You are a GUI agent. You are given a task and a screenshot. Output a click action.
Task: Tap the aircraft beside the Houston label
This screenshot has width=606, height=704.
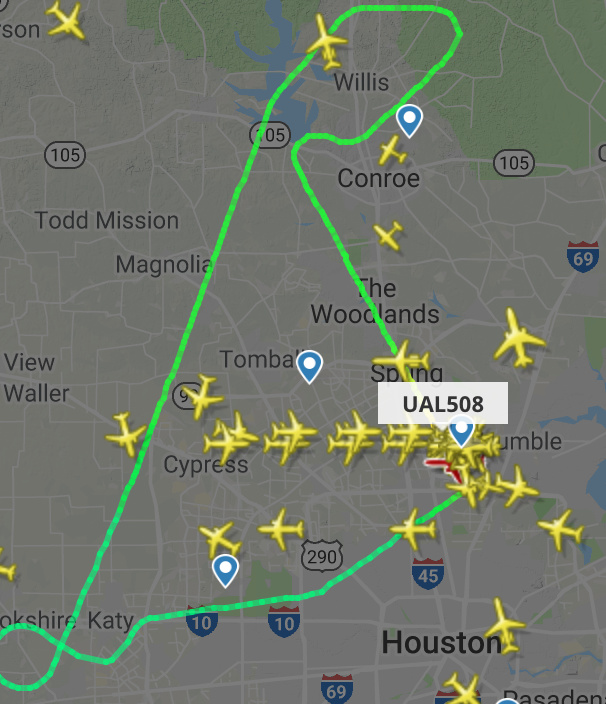tap(505, 627)
